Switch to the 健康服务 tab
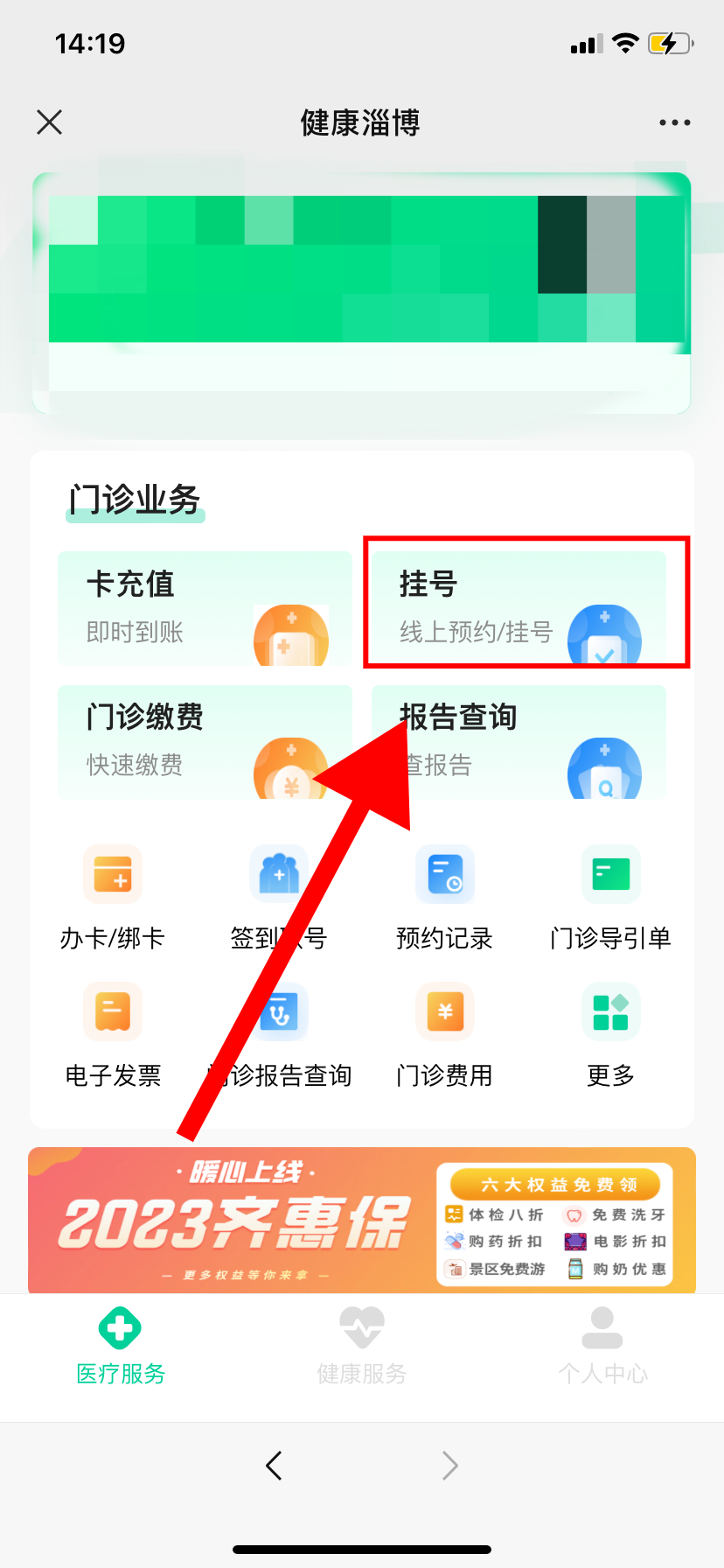The width and height of the screenshot is (724, 1568). tap(362, 1347)
